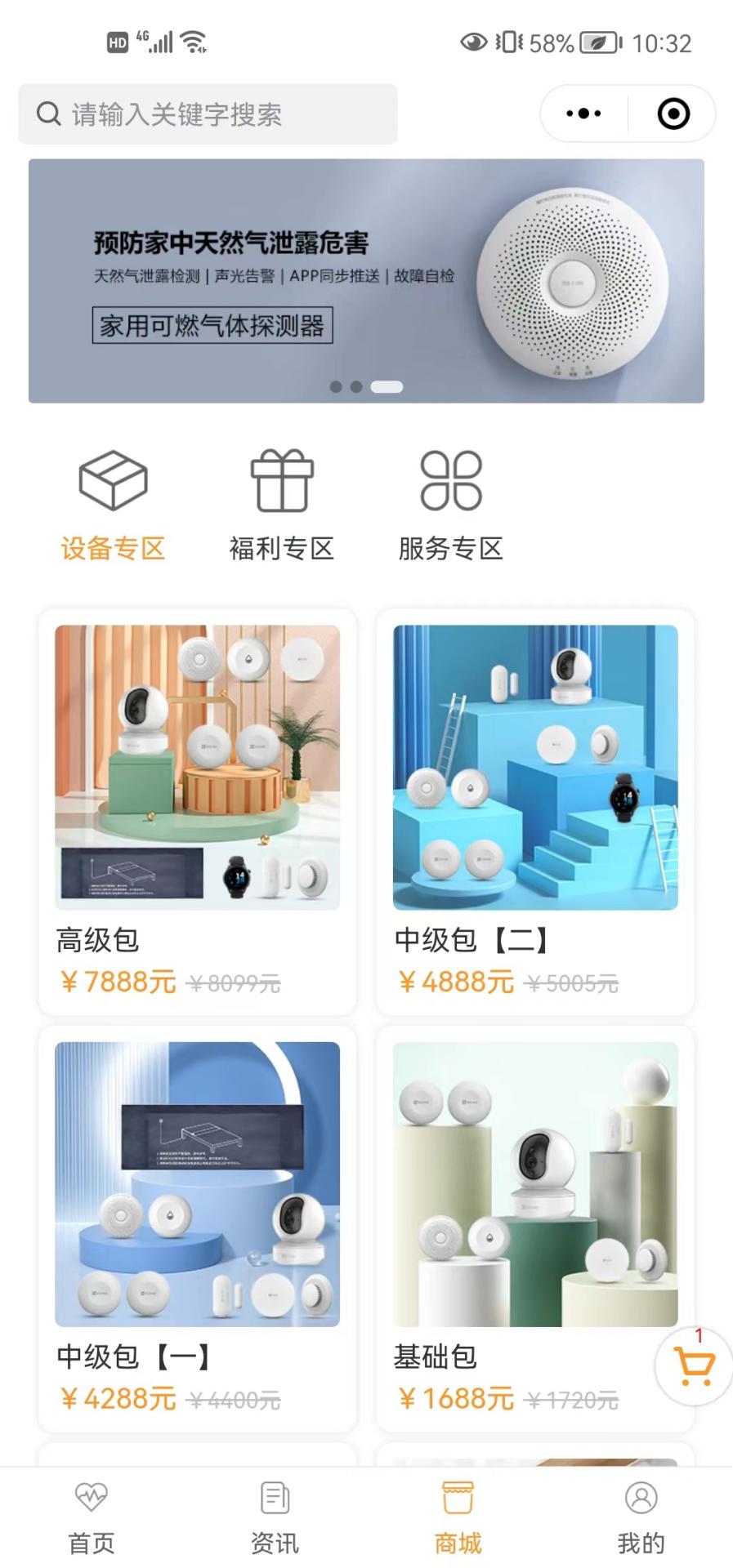Open the floating shopping cart

tap(694, 1365)
